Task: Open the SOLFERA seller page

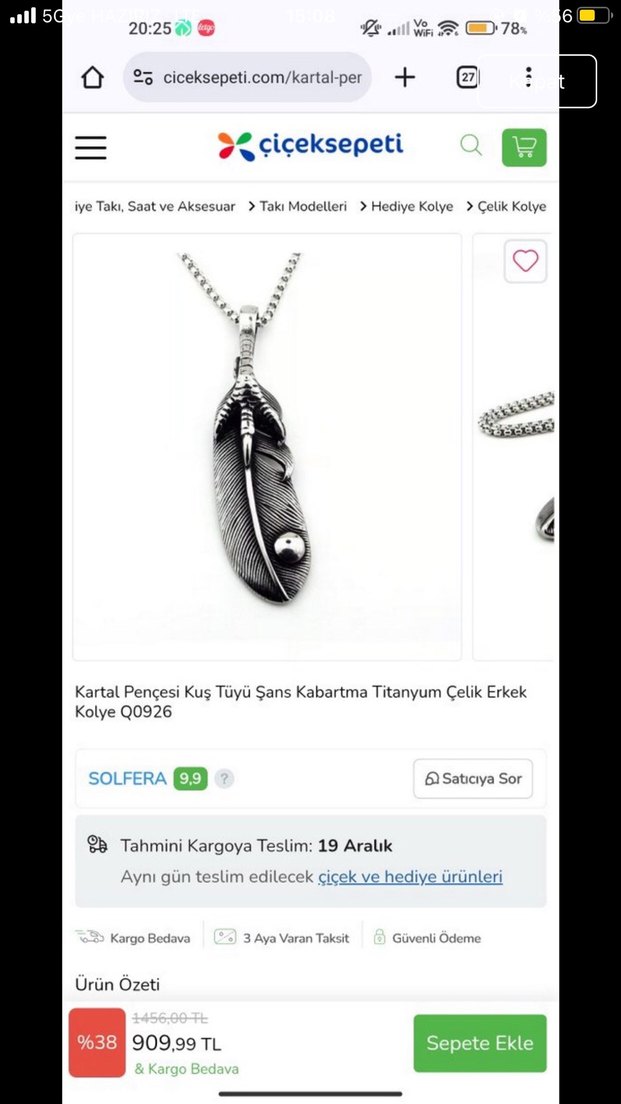Action: [x=127, y=778]
